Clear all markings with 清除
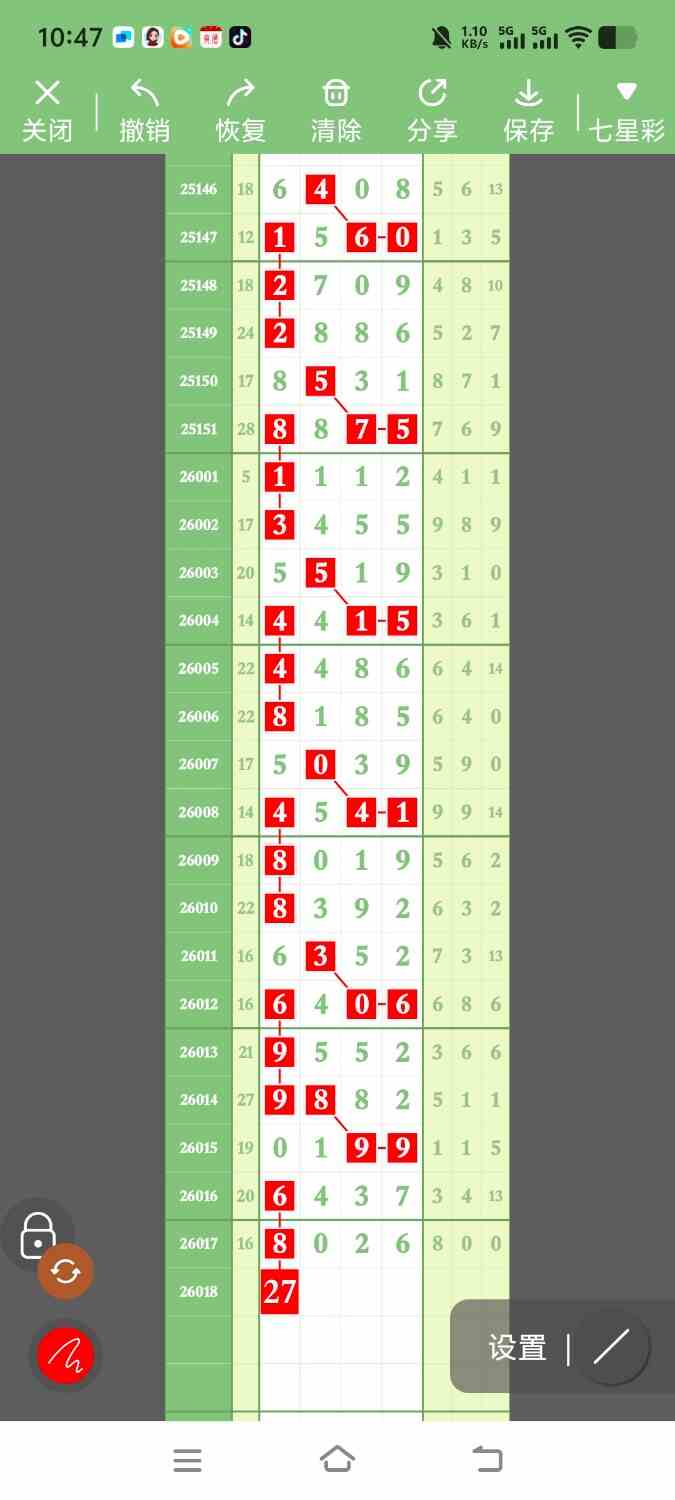This screenshot has height=1500, width=675. [336, 111]
